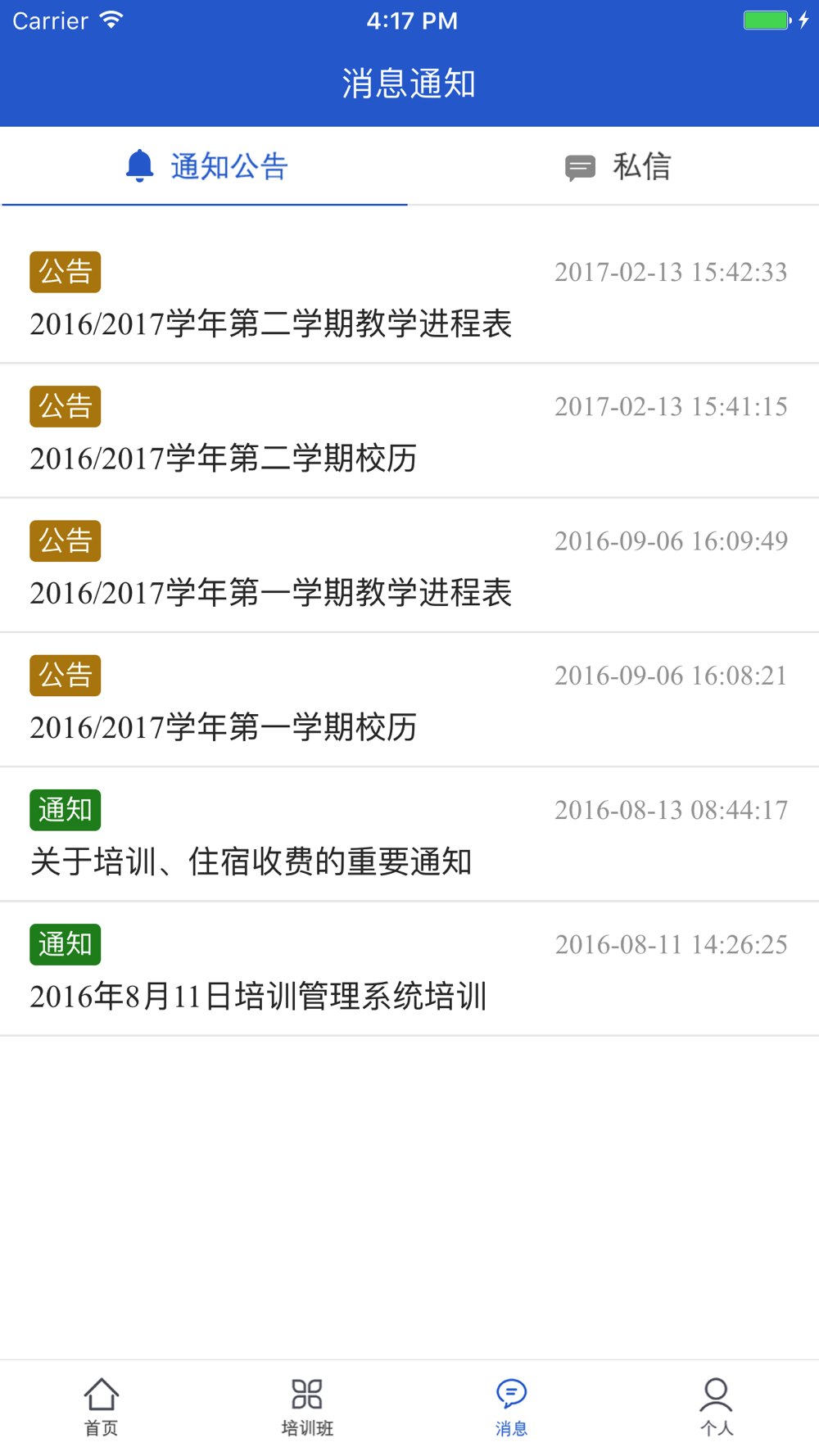Open 2016/2017学年第二学期教学进程表 announcement

[409, 296]
